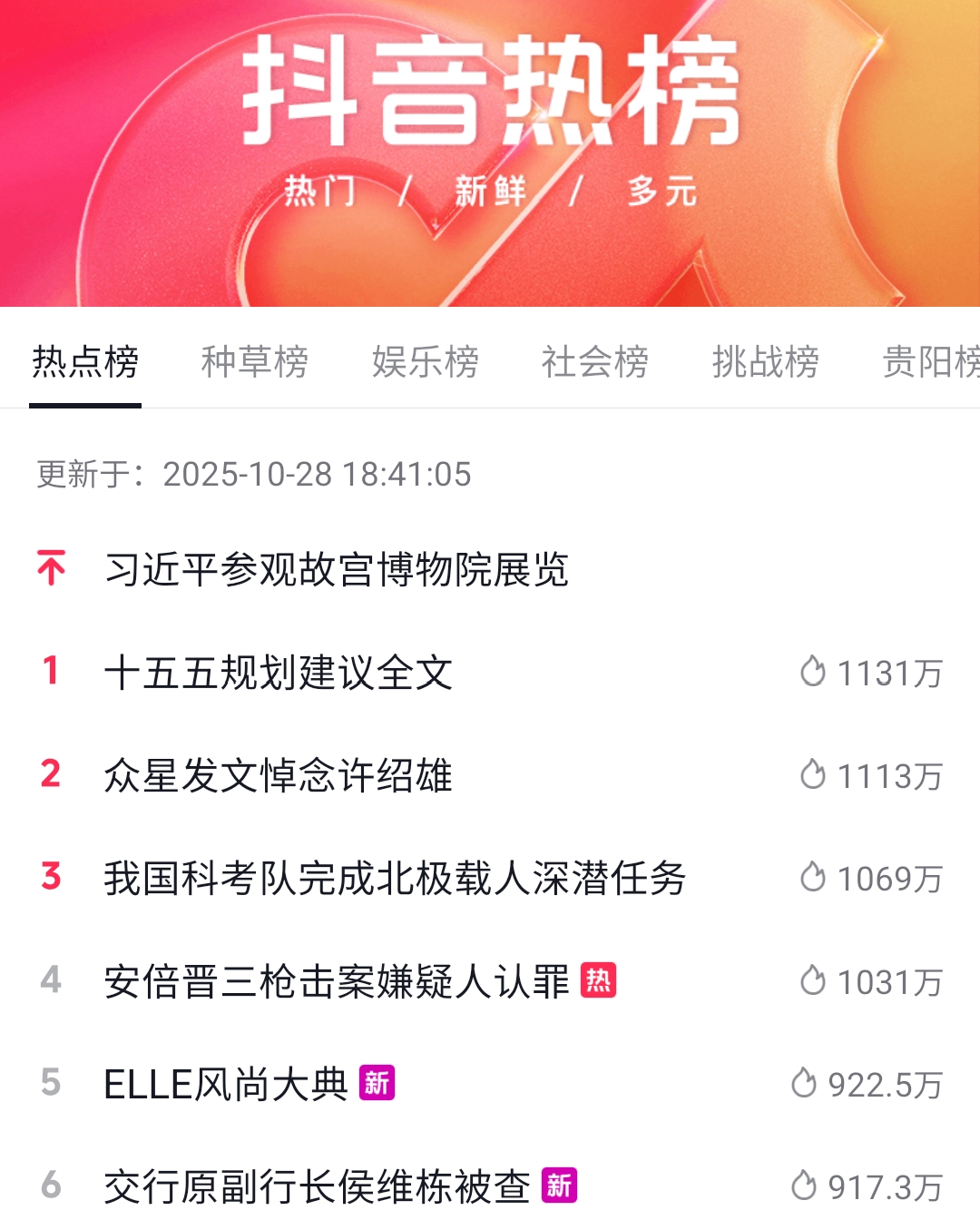The height and width of the screenshot is (1230, 980).
Task: Select the 热点榜 tab
Action: click(x=85, y=361)
